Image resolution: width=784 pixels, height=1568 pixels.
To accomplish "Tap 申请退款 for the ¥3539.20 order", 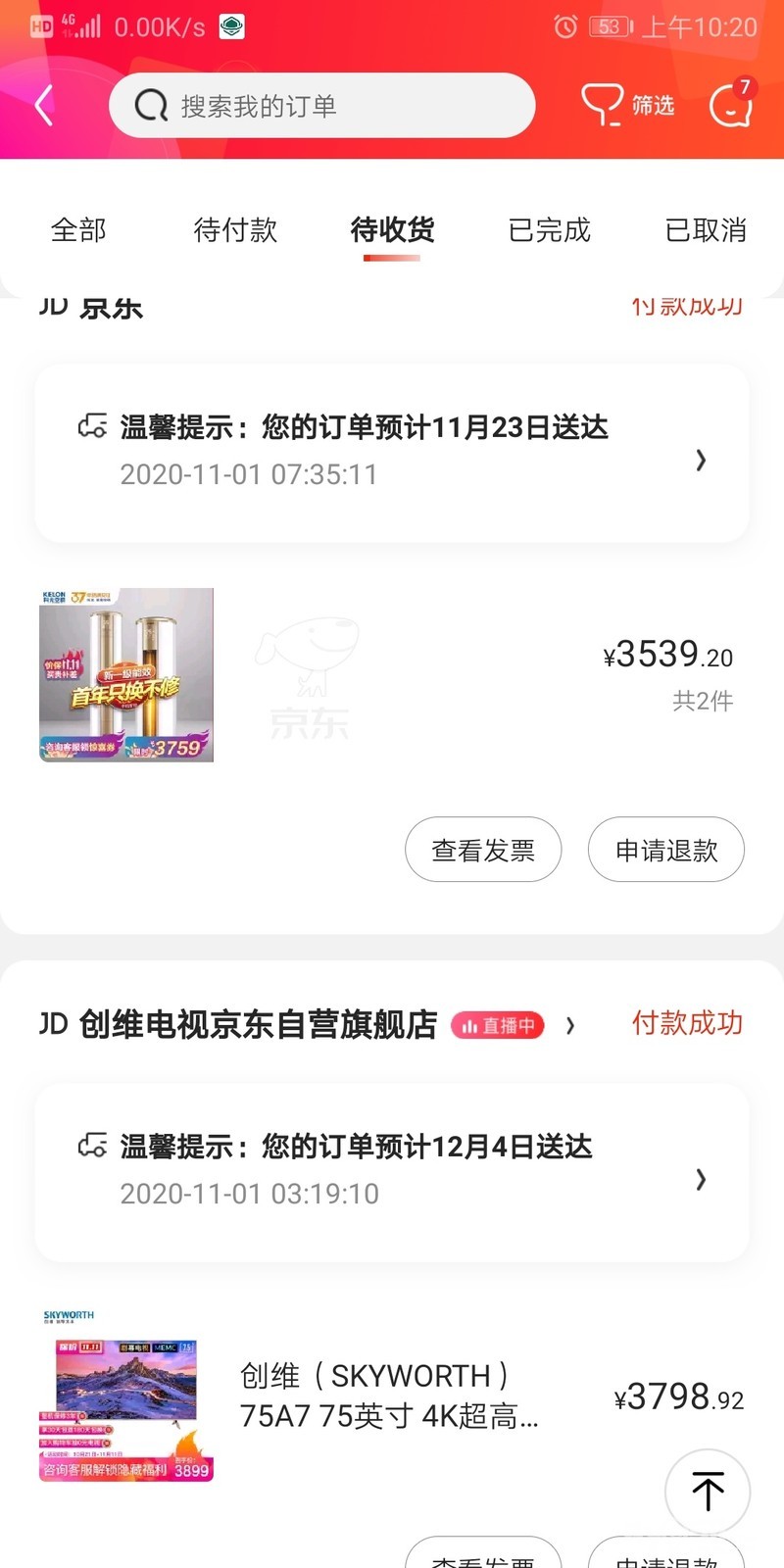I will [x=666, y=850].
